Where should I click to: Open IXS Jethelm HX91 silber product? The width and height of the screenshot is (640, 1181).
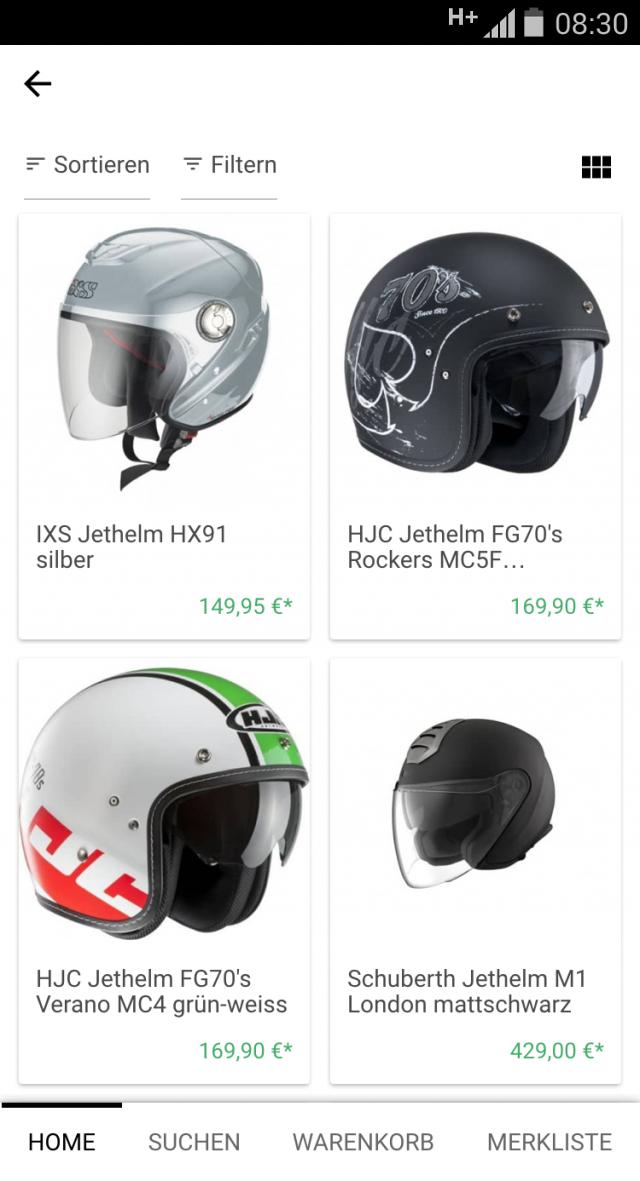click(164, 426)
